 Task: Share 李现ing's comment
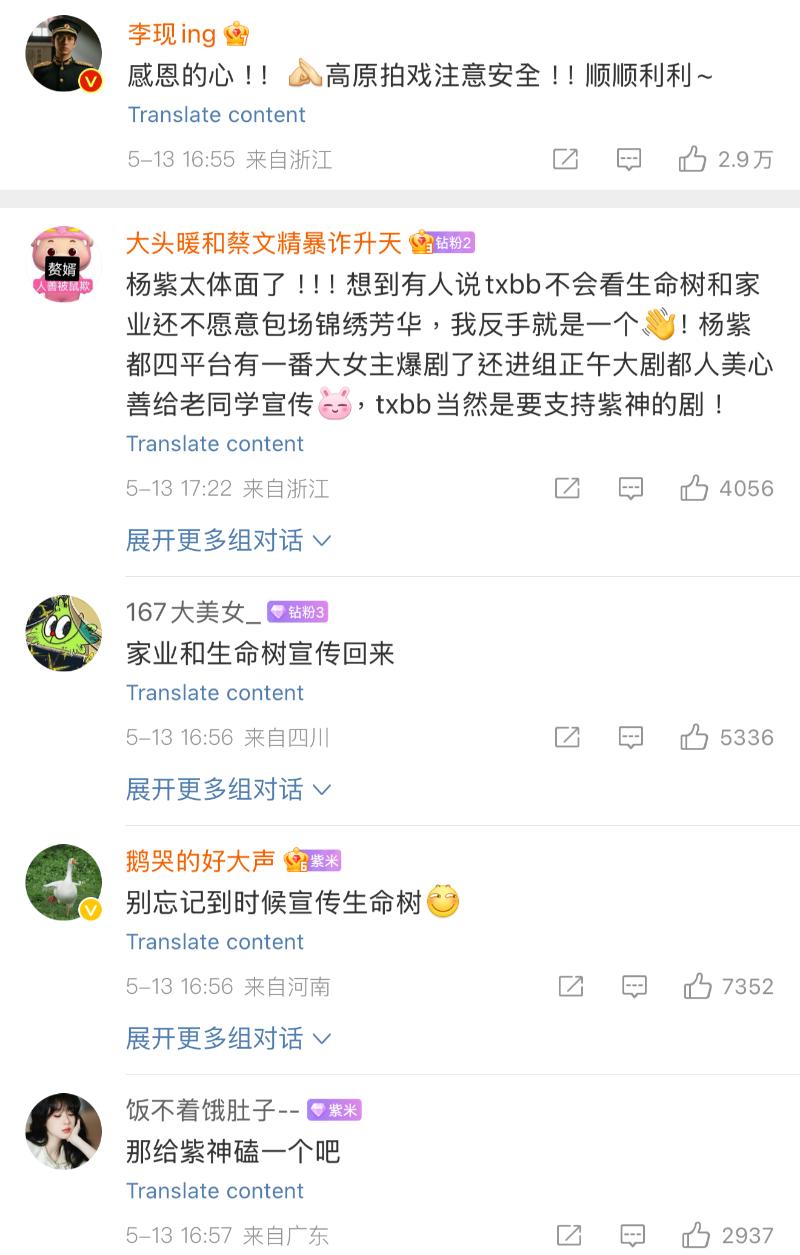point(565,159)
